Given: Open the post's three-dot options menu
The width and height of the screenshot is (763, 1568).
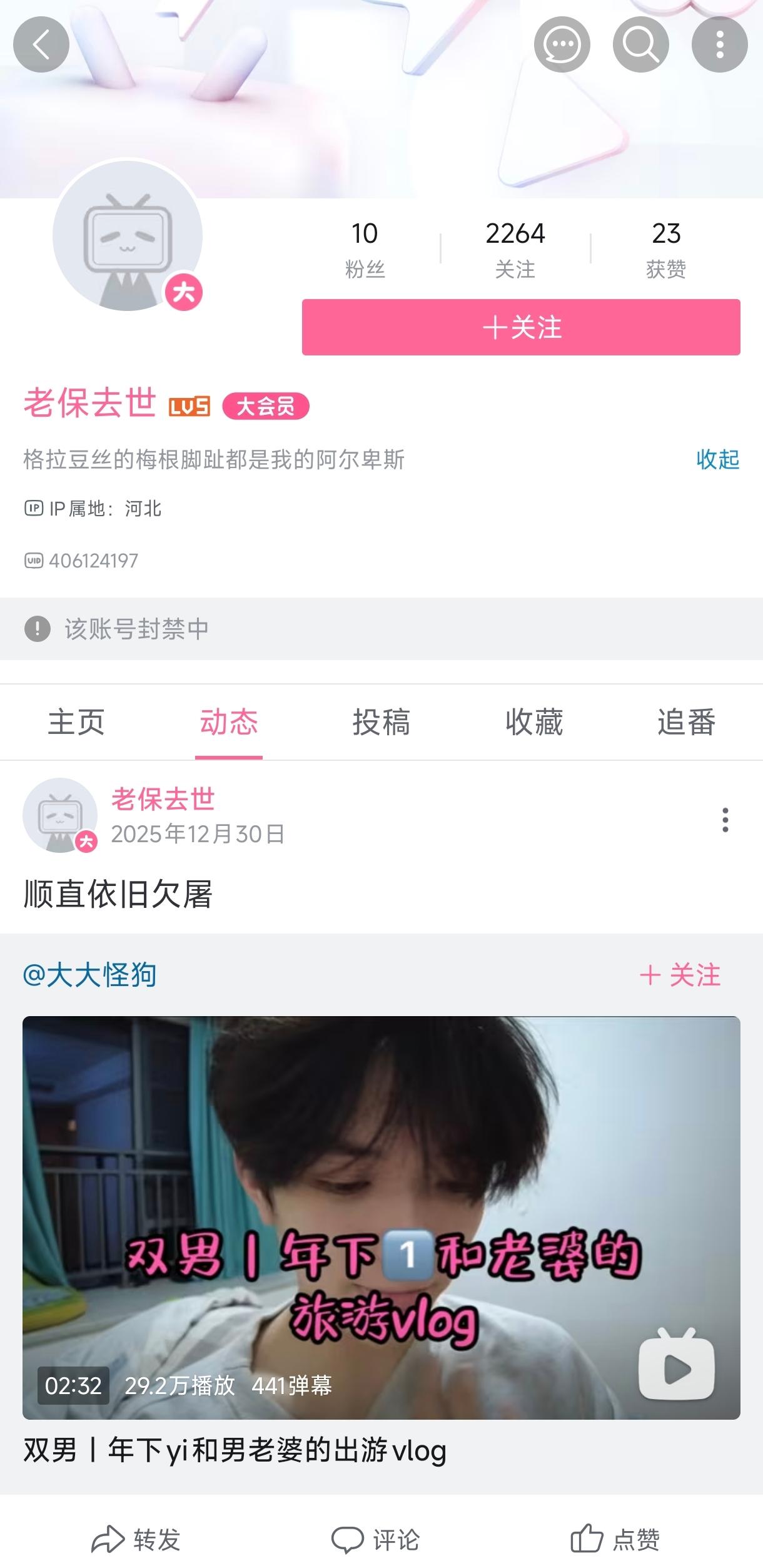Looking at the screenshot, I should 725,820.
